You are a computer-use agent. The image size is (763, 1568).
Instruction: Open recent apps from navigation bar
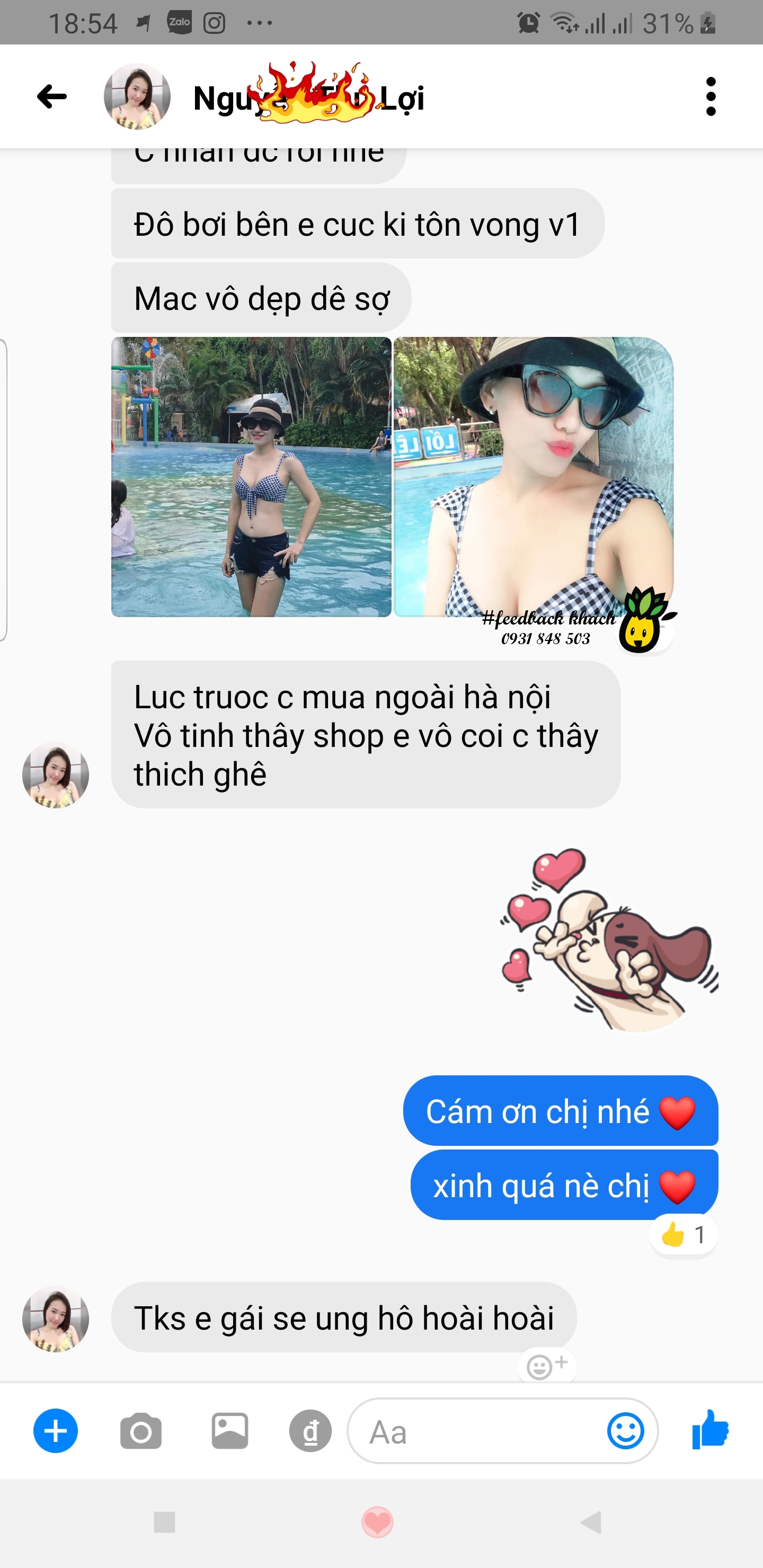pyautogui.click(x=164, y=1522)
